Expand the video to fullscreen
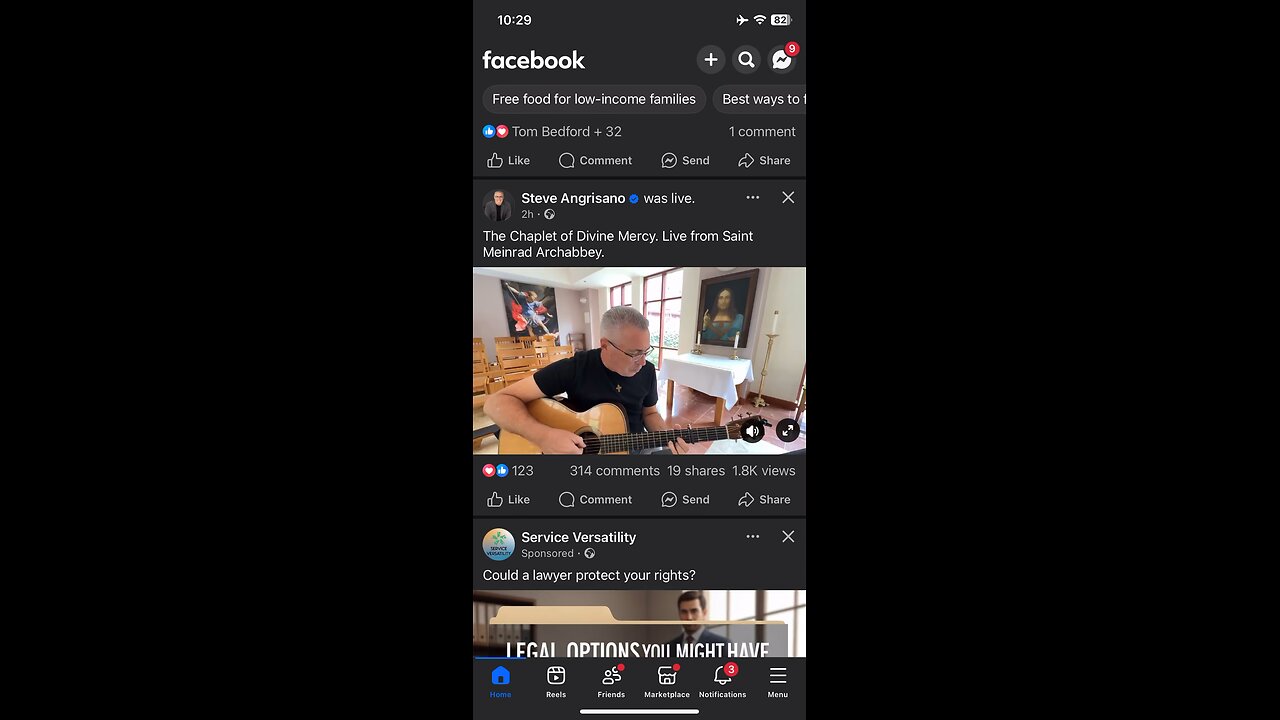This screenshot has height=720, width=1280. click(x=788, y=431)
